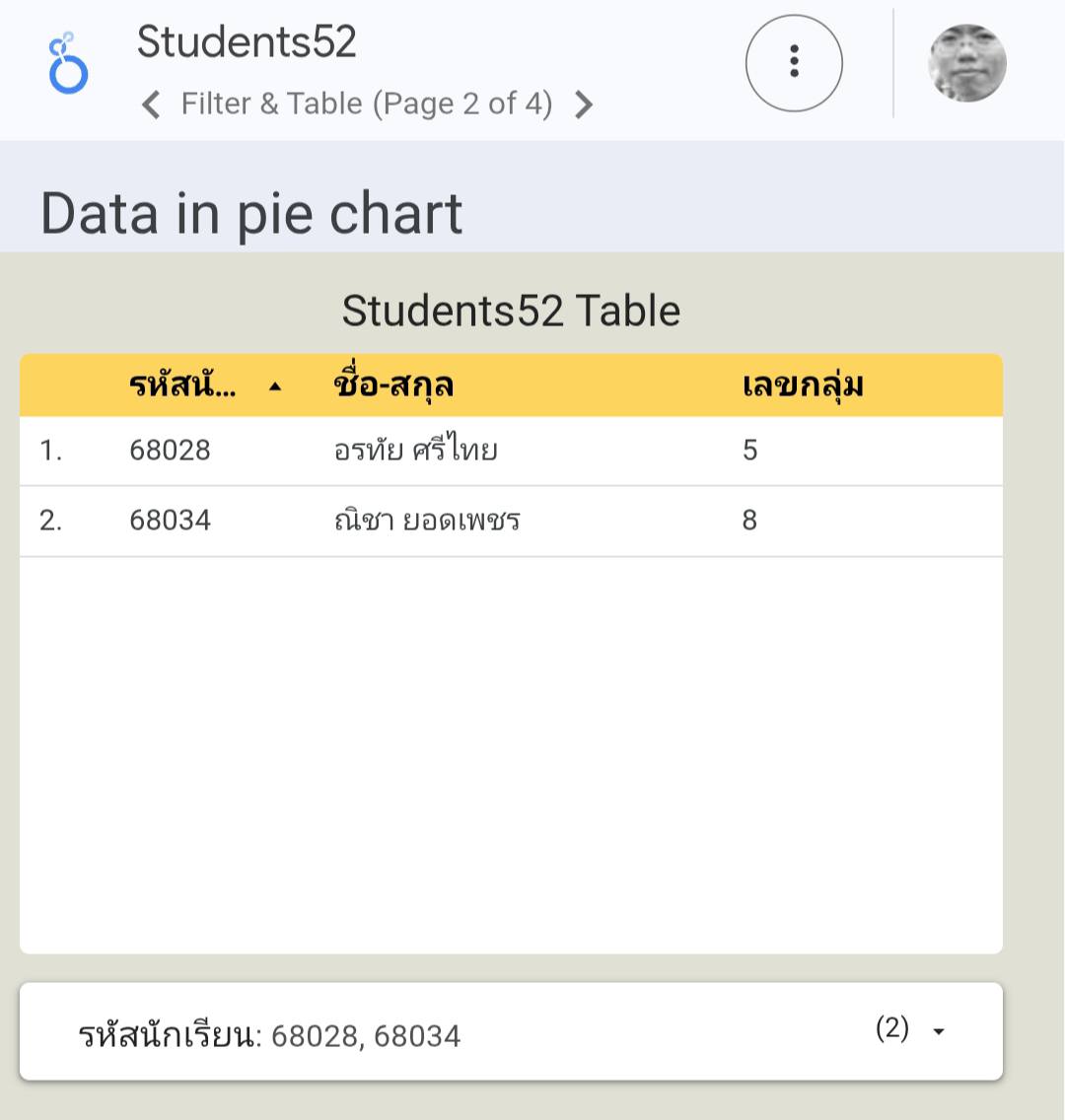Go to the previous report page

pos(151,105)
